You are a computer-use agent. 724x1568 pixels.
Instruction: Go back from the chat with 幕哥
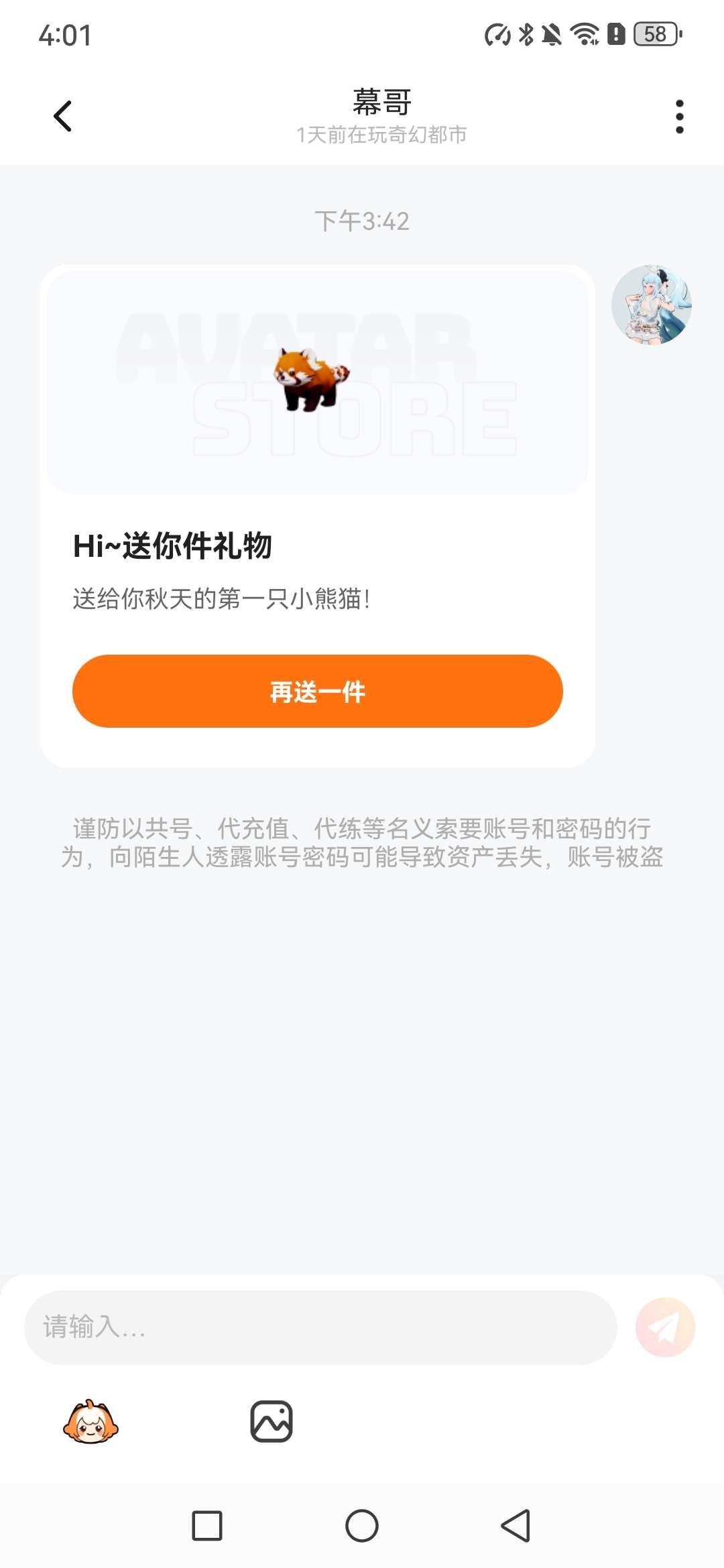click(63, 117)
